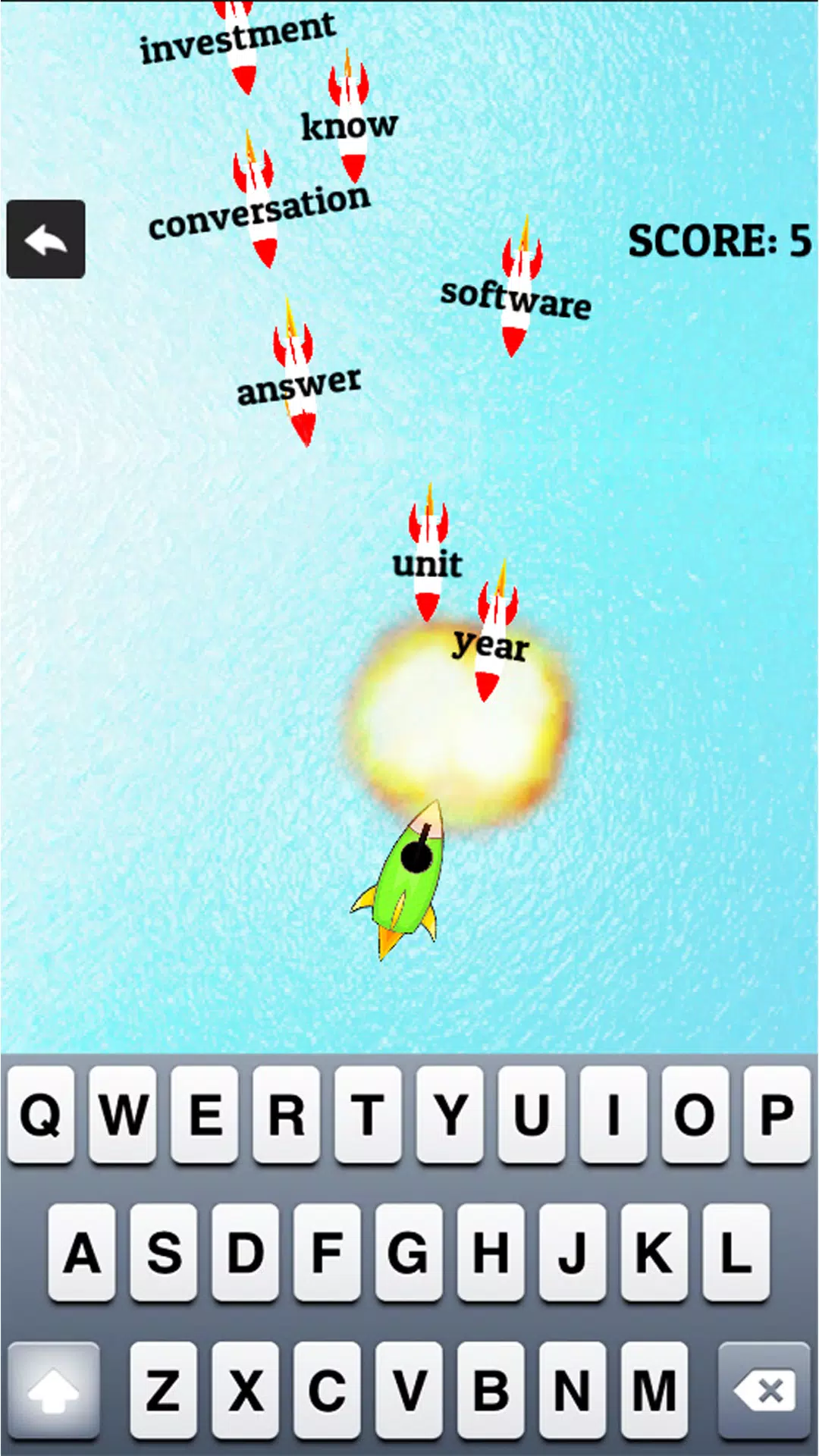Type the letter E key

pos(205,1115)
